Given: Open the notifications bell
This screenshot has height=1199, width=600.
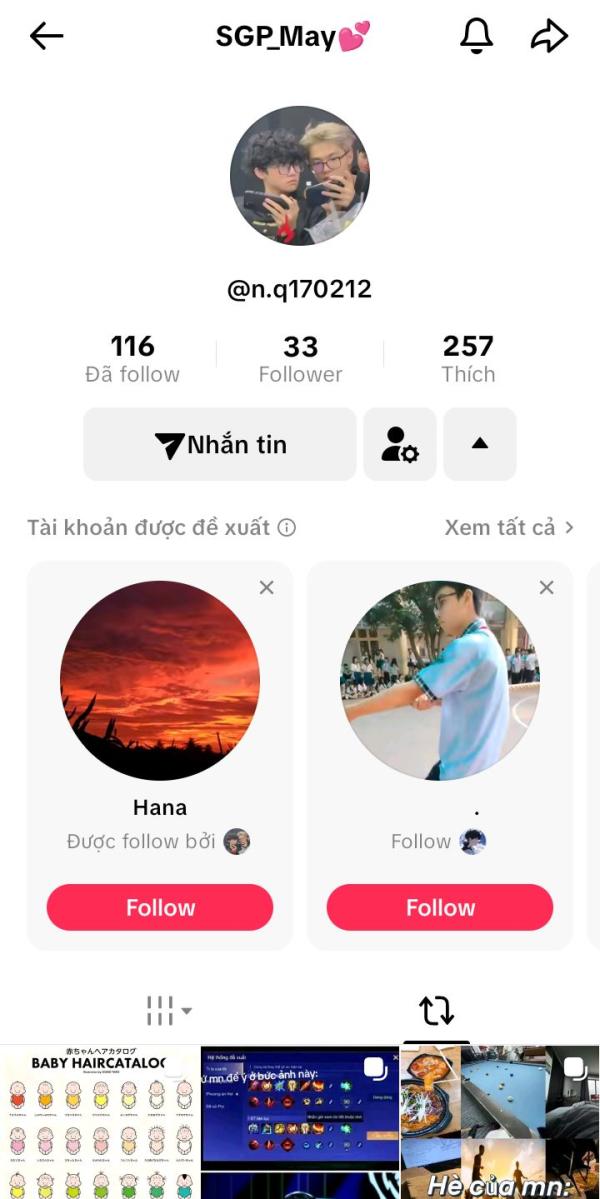Looking at the screenshot, I should coord(476,37).
